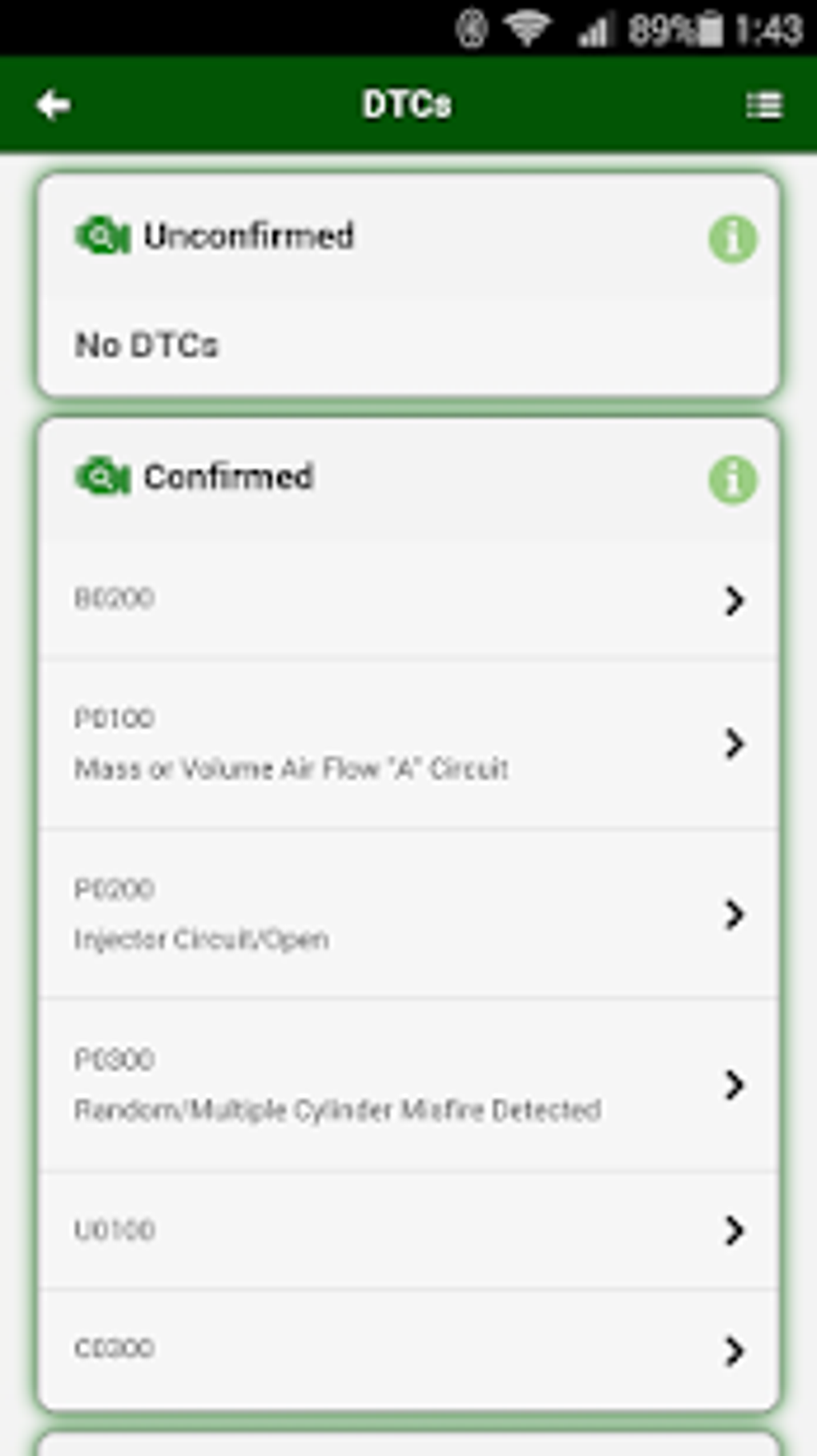Image resolution: width=817 pixels, height=1456 pixels.
Task: Go back using the arrow icon
Action: (x=53, y=105)
